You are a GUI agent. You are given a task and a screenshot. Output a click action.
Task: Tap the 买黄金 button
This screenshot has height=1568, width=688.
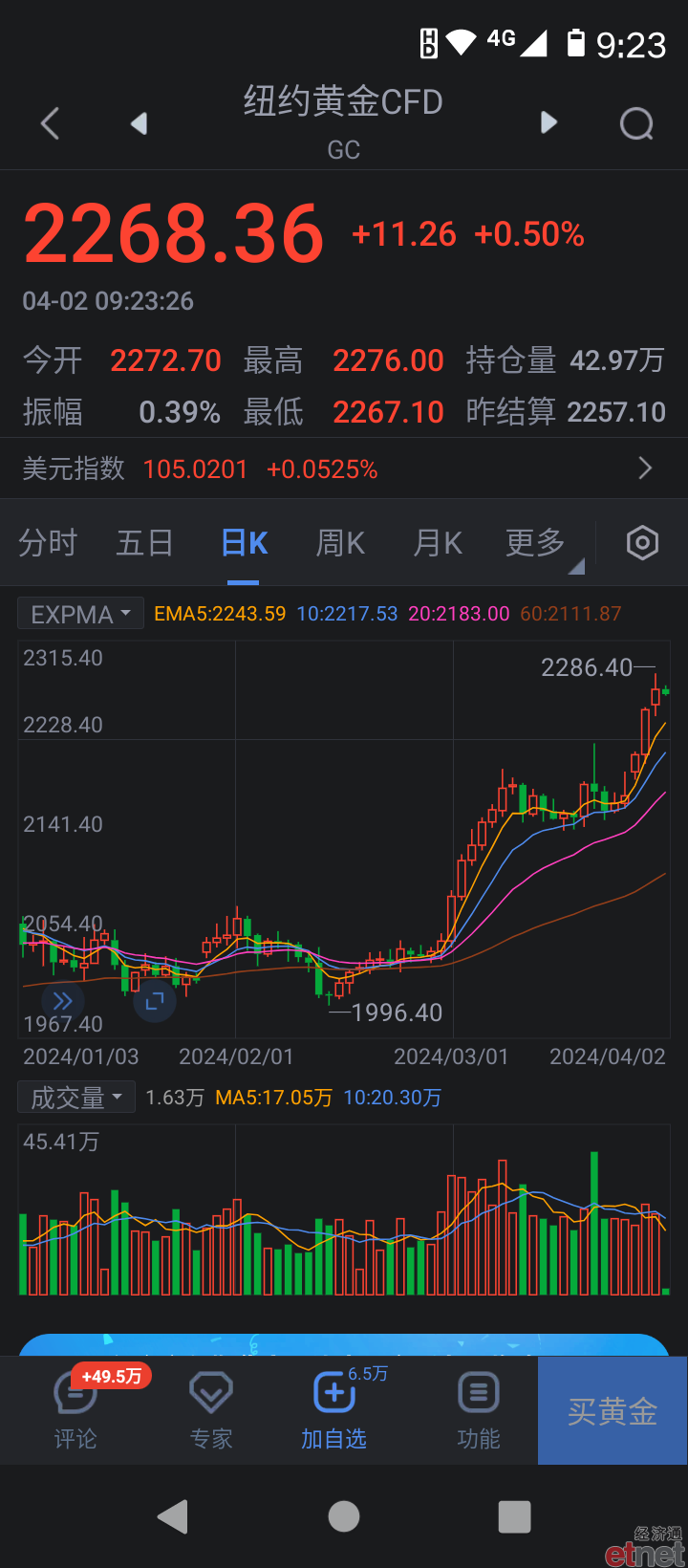click(x=613, y=1410)
